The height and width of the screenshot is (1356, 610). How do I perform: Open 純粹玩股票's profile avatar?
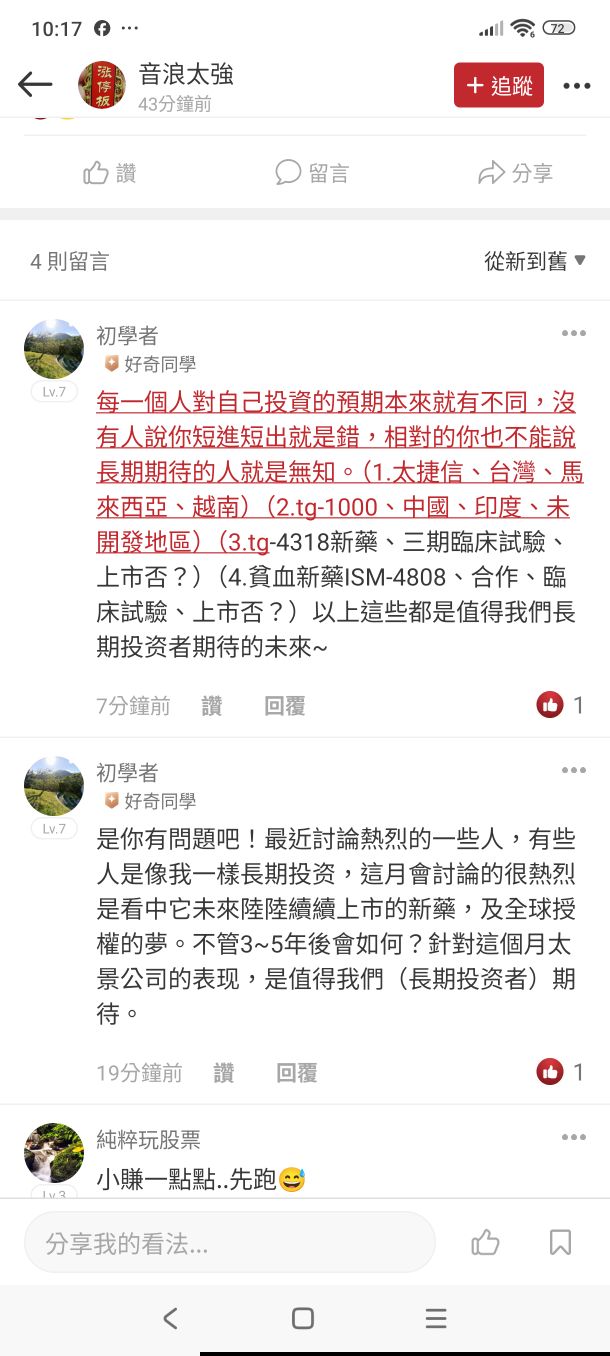(54, 1152)
